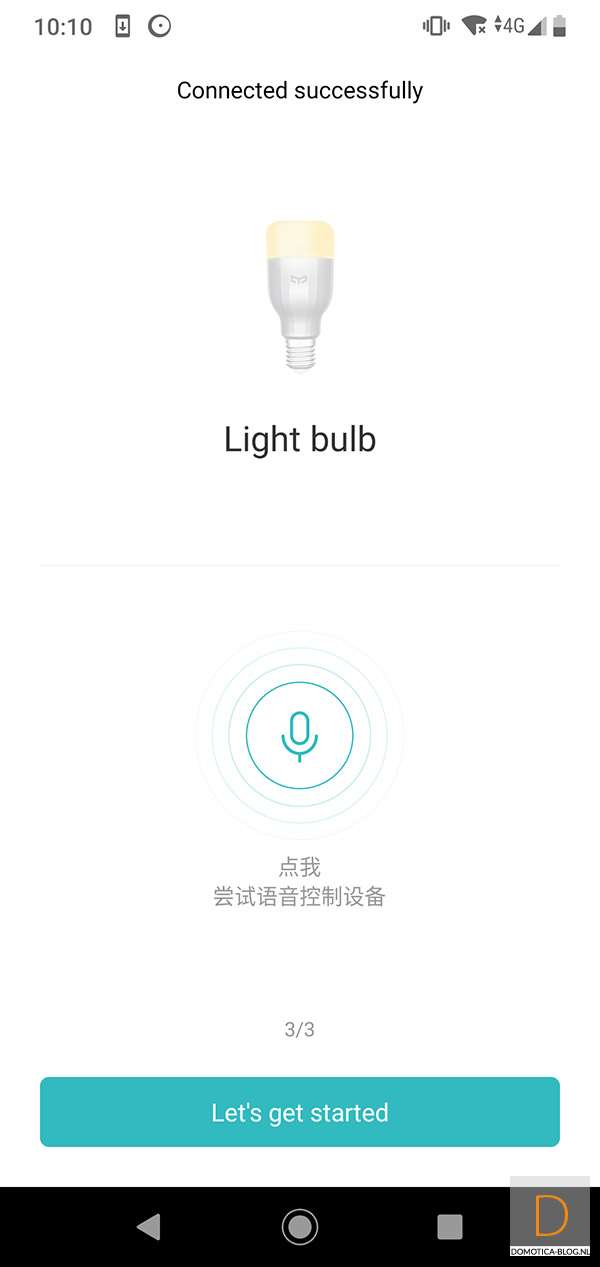
Task: Go to the home screen
Action: pyautogui.click(x=299, y=1226)
